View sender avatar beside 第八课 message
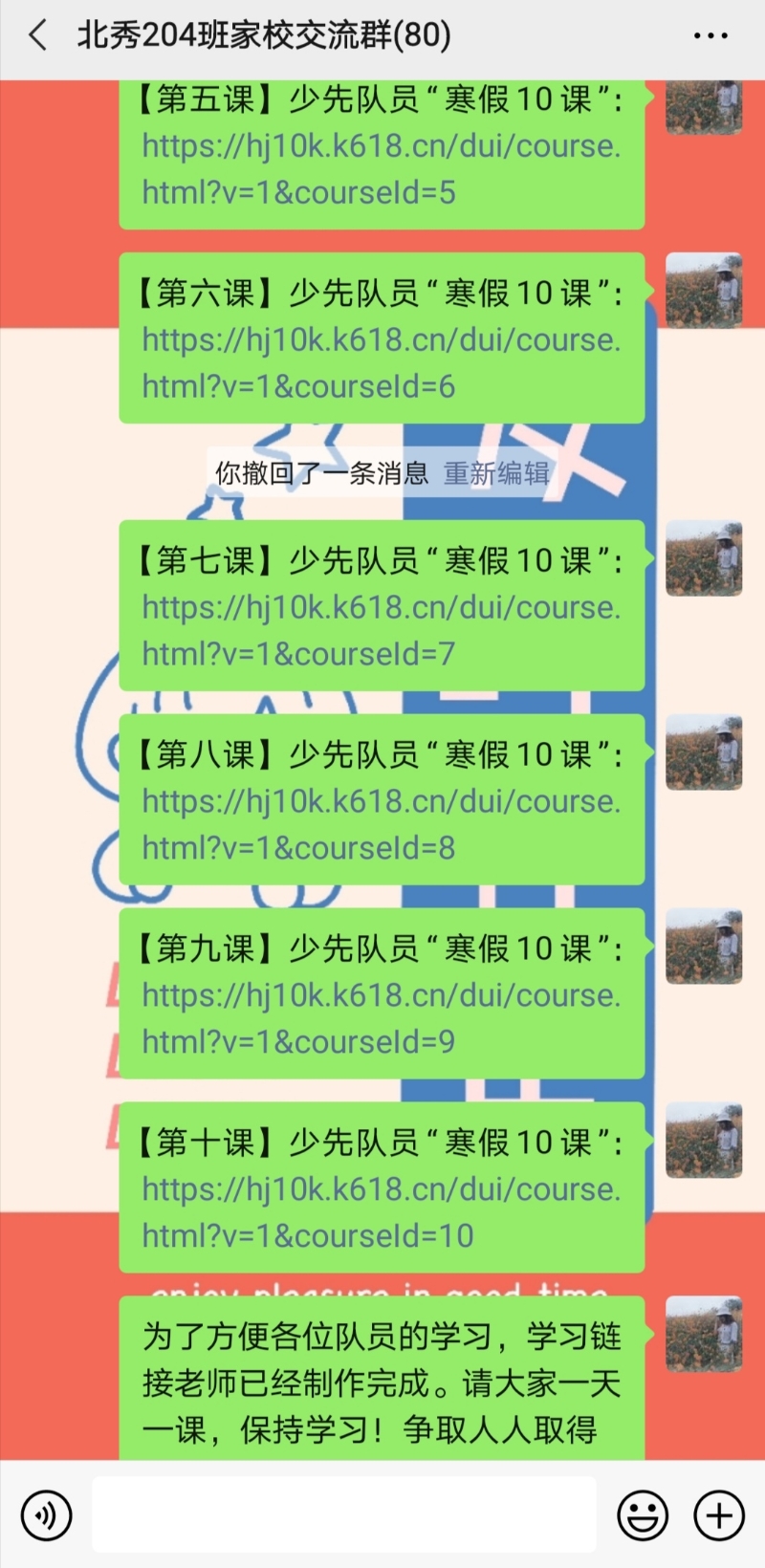 coord(704,752)
